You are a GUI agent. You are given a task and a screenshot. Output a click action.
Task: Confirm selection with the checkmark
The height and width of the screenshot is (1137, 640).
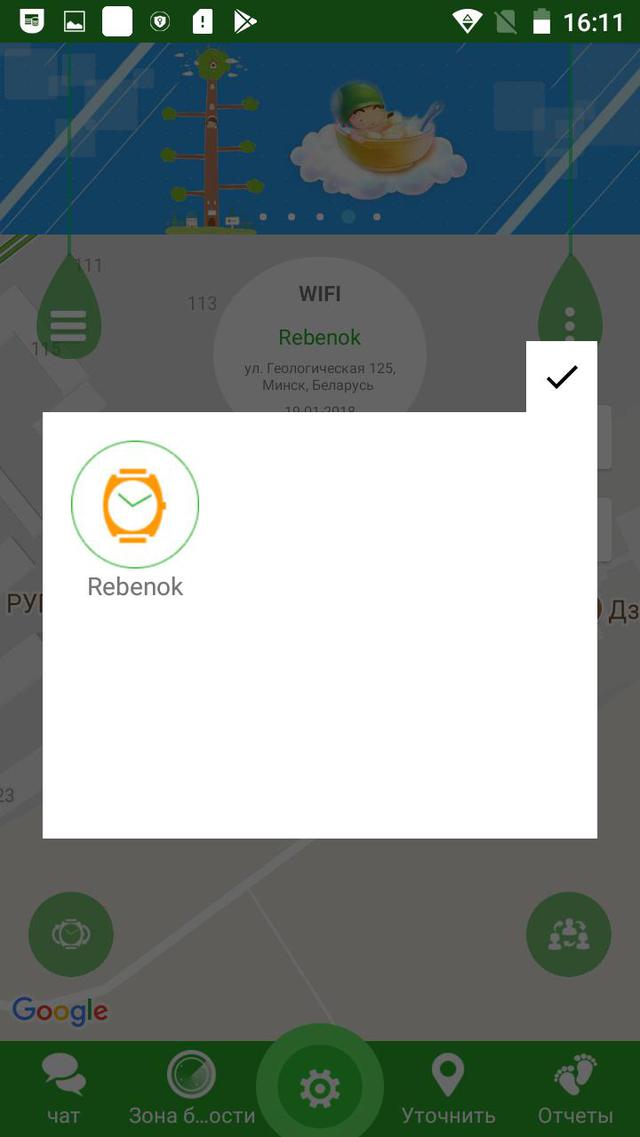[562, 376]
